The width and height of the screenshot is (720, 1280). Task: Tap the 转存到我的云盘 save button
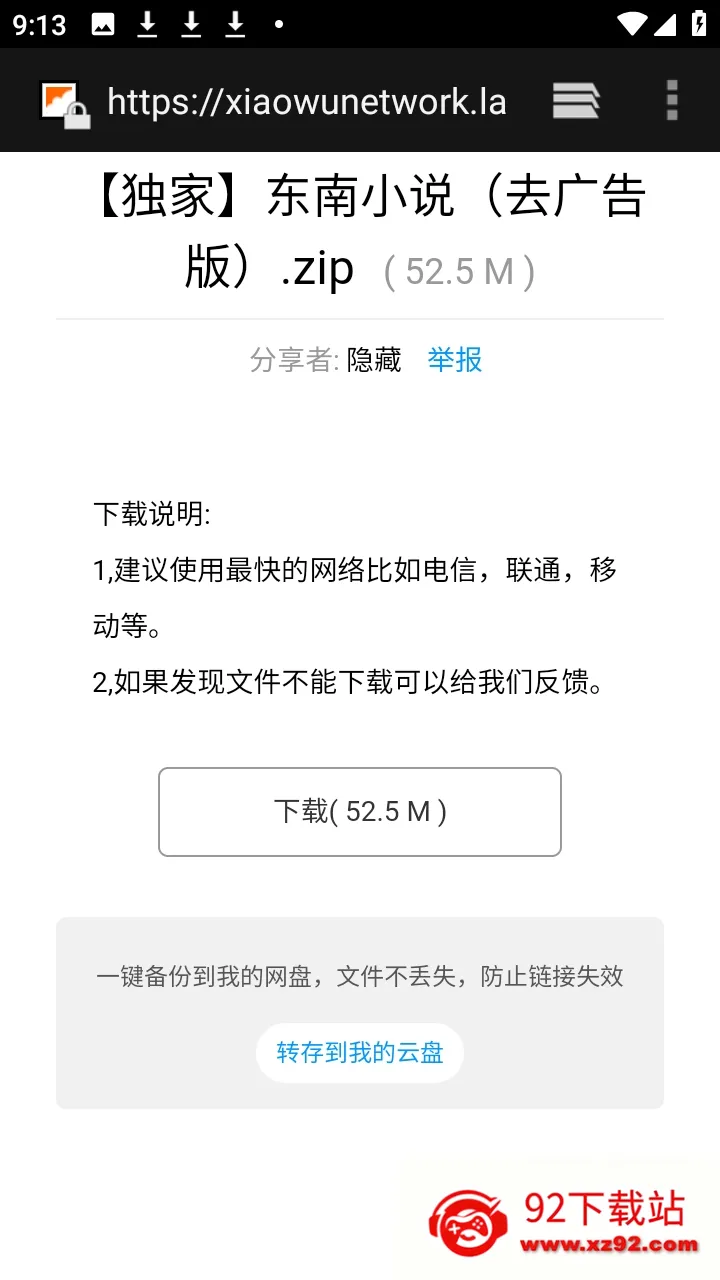359,1052
